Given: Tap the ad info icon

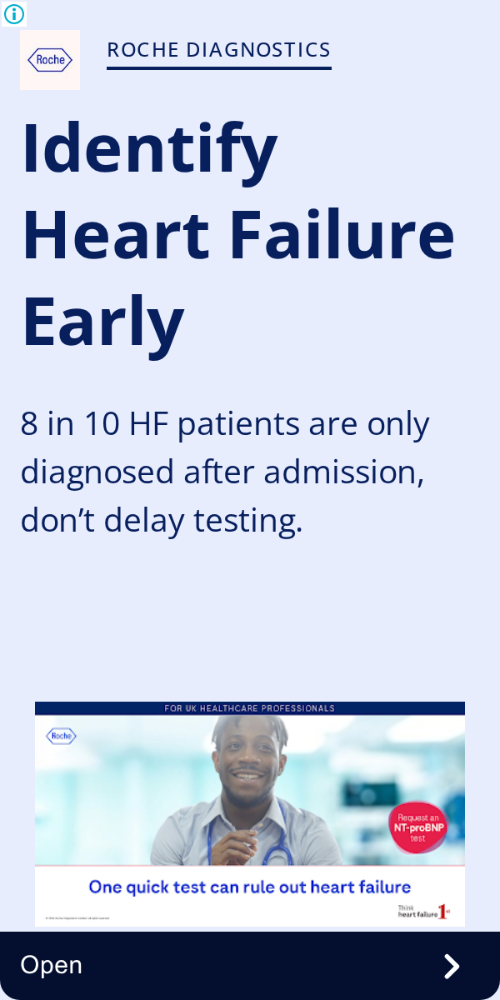Looking at the screenshot, I should tap(13, 13).
